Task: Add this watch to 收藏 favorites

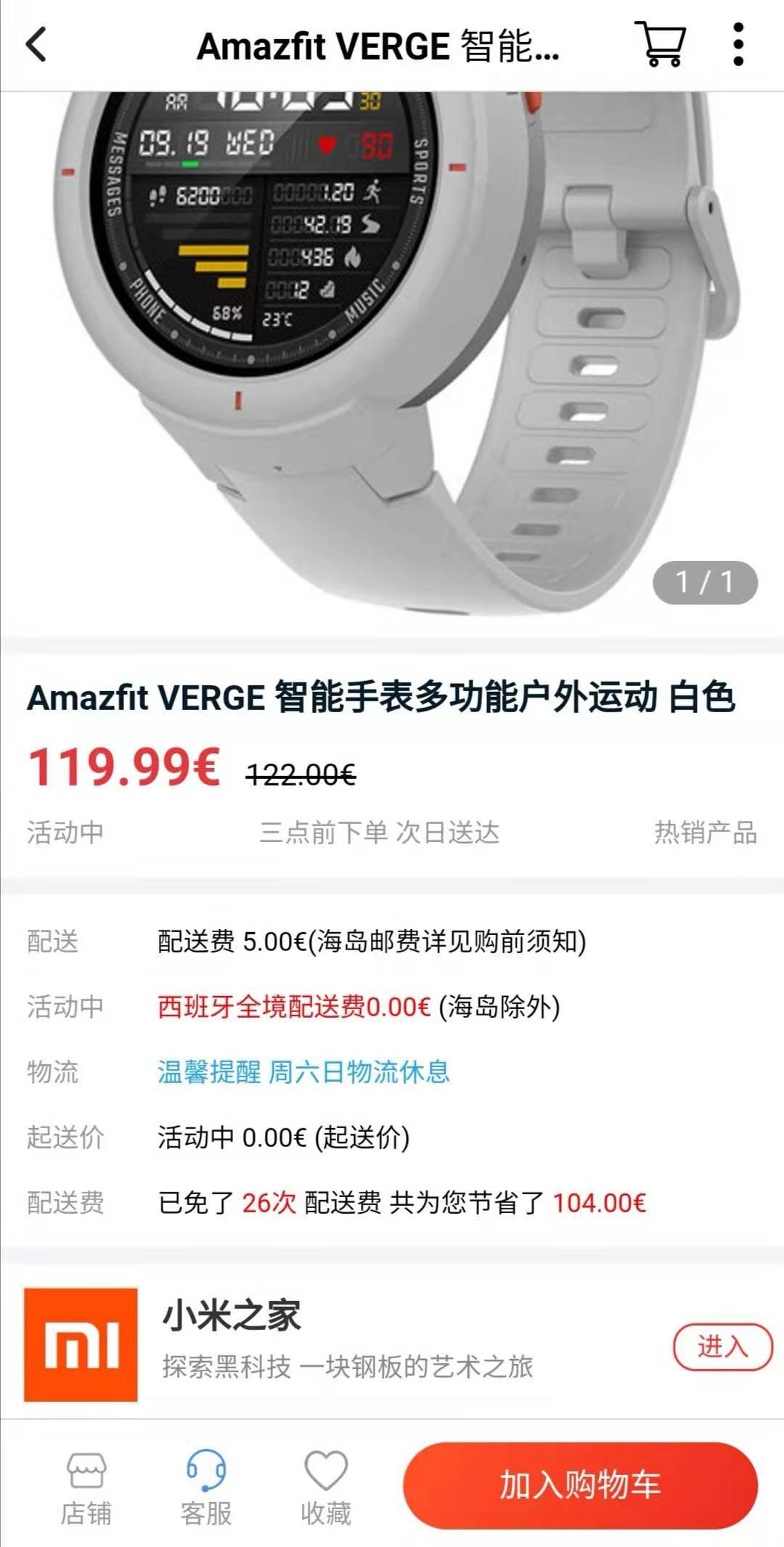Action: click(326, 1487)
